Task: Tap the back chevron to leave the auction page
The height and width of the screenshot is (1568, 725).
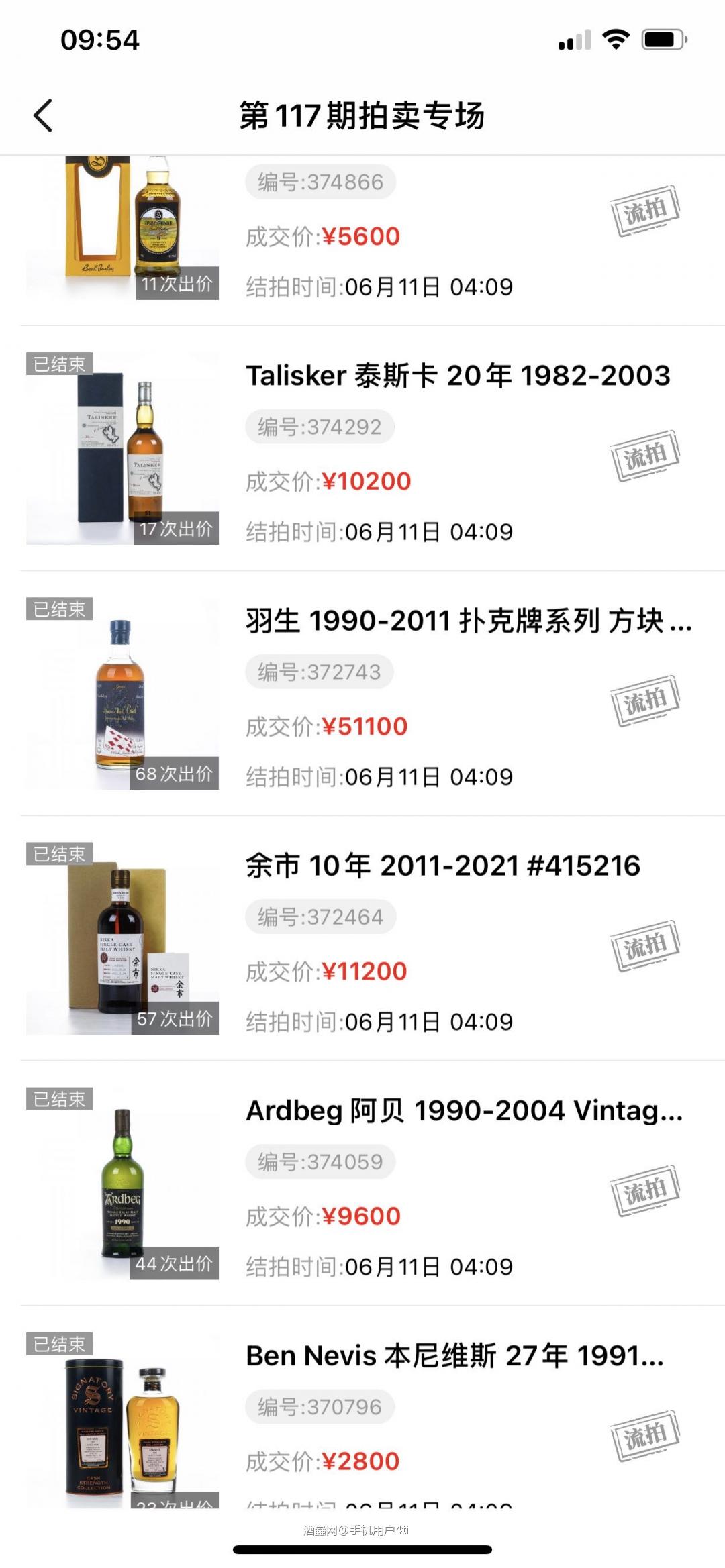Action: coord(42,115)
